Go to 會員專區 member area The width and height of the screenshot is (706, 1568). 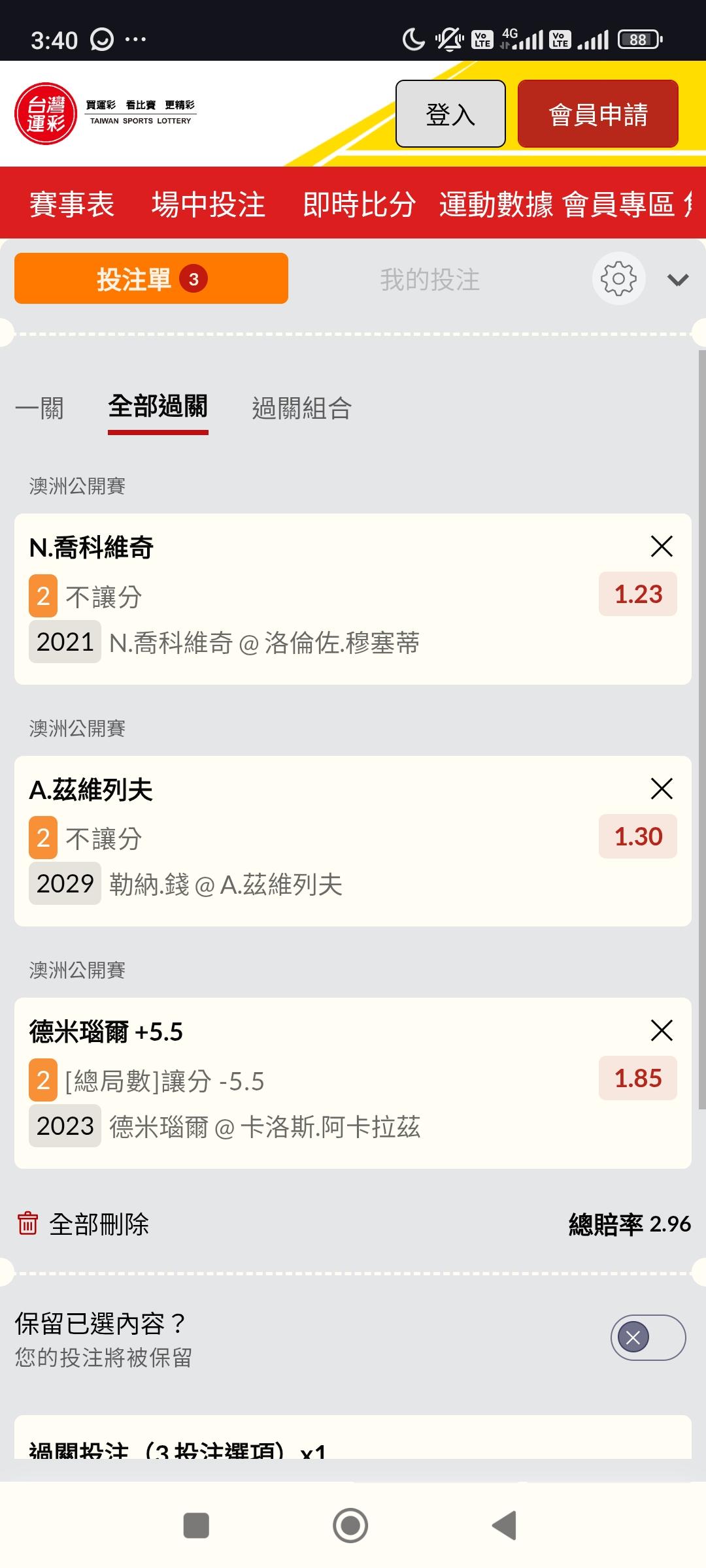coord(618,204)
